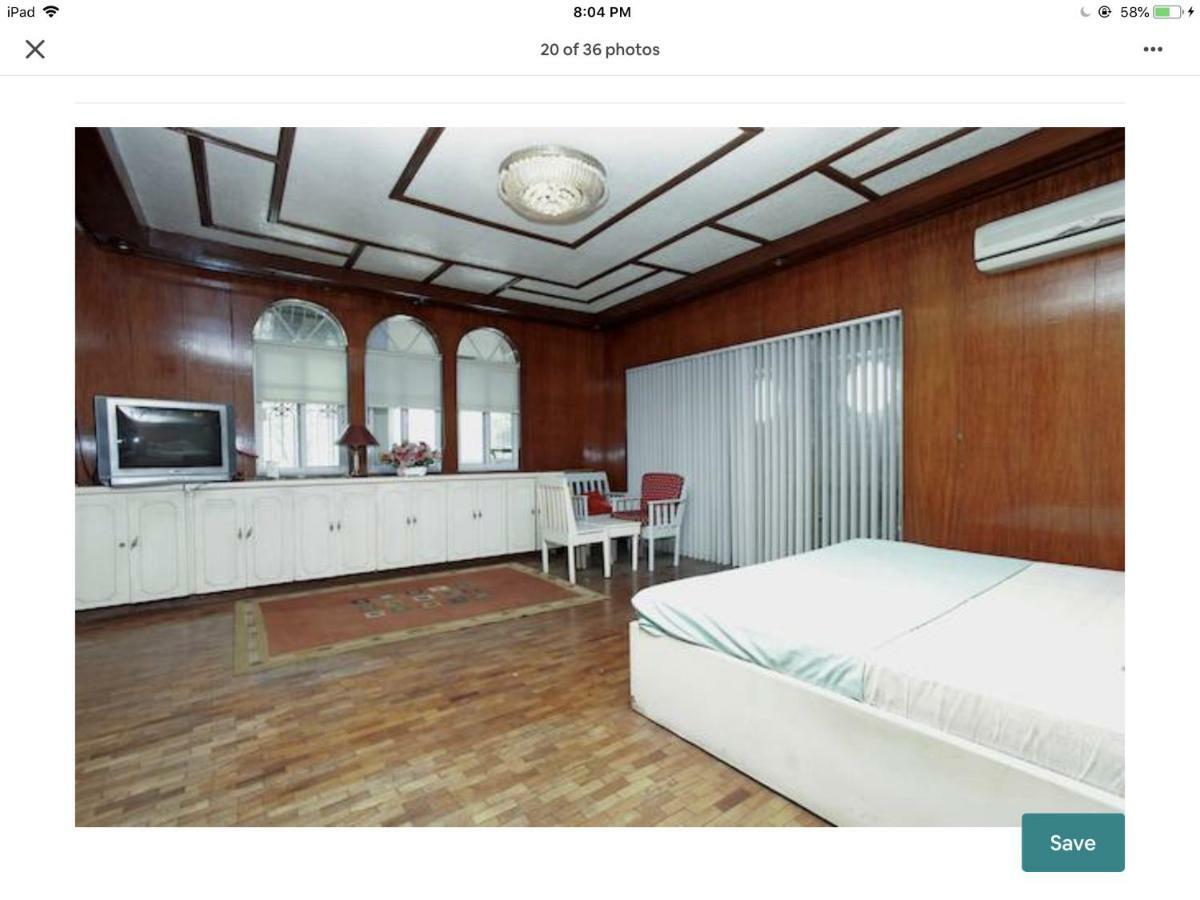Open the three-dot overflow menu
Viewport: 1200px width, 900px height.
tap(1153, 49)
